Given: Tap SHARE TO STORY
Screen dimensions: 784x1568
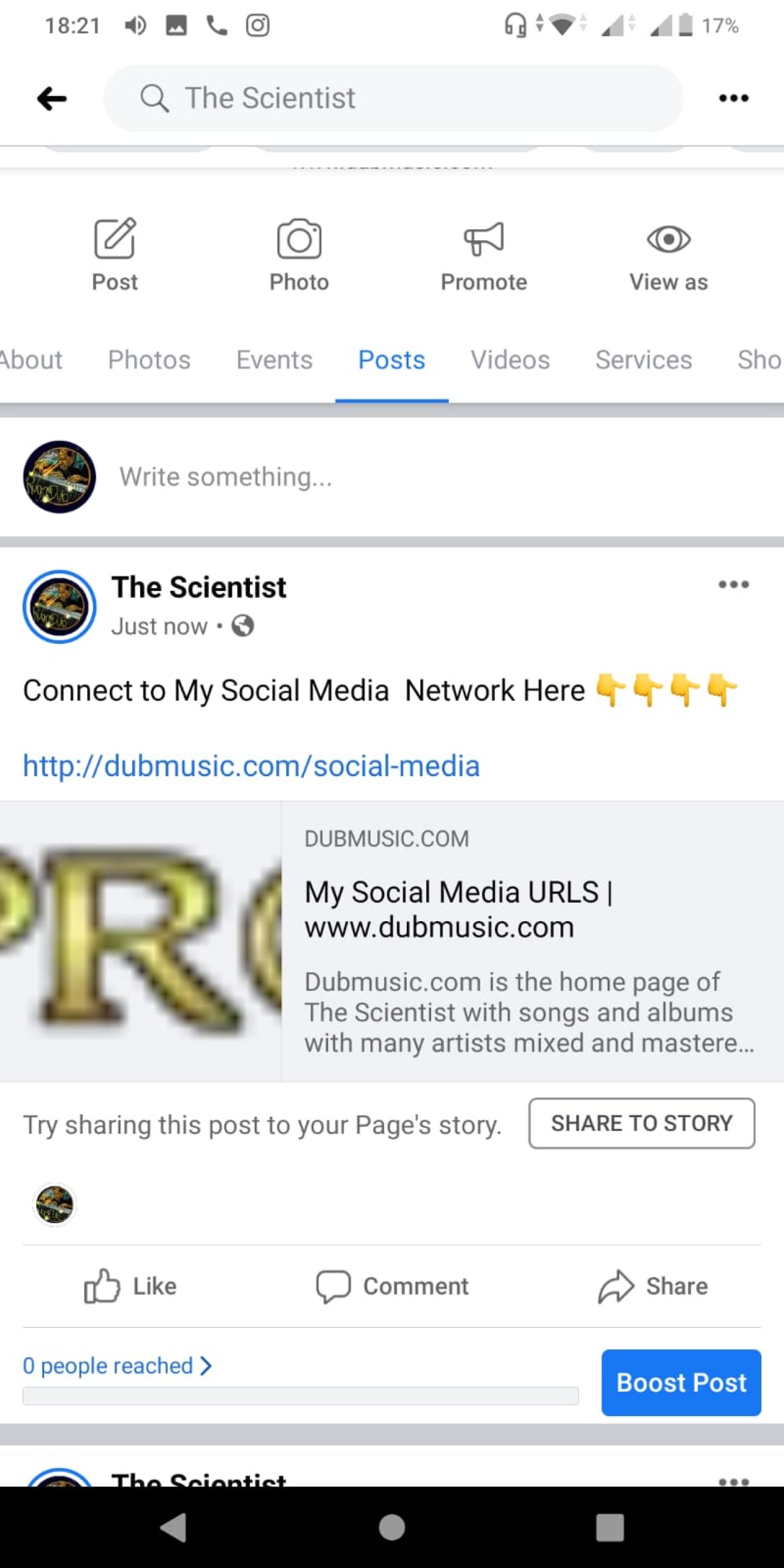Looking at the screenshot, I should [641, 1123].
